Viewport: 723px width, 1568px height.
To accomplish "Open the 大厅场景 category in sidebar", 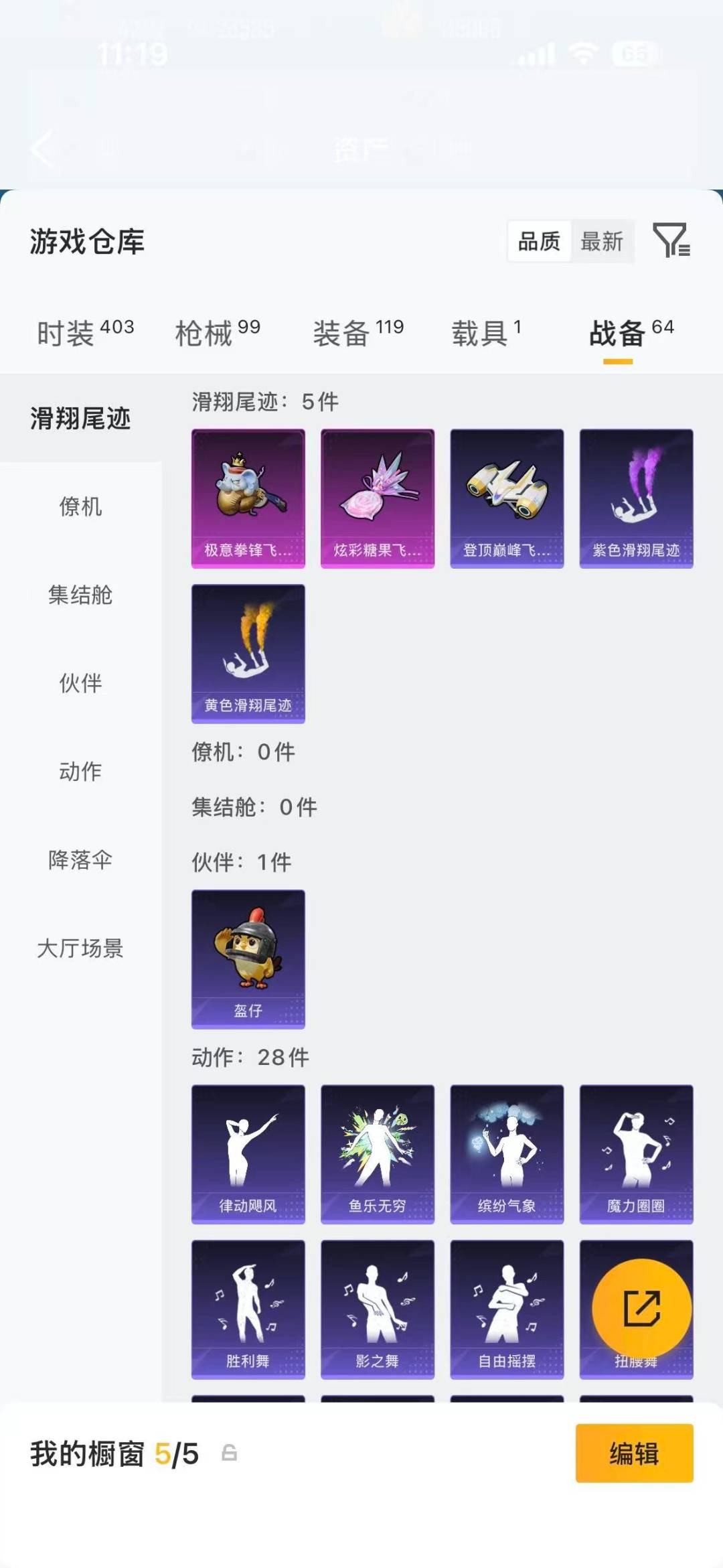I will 80,950.
